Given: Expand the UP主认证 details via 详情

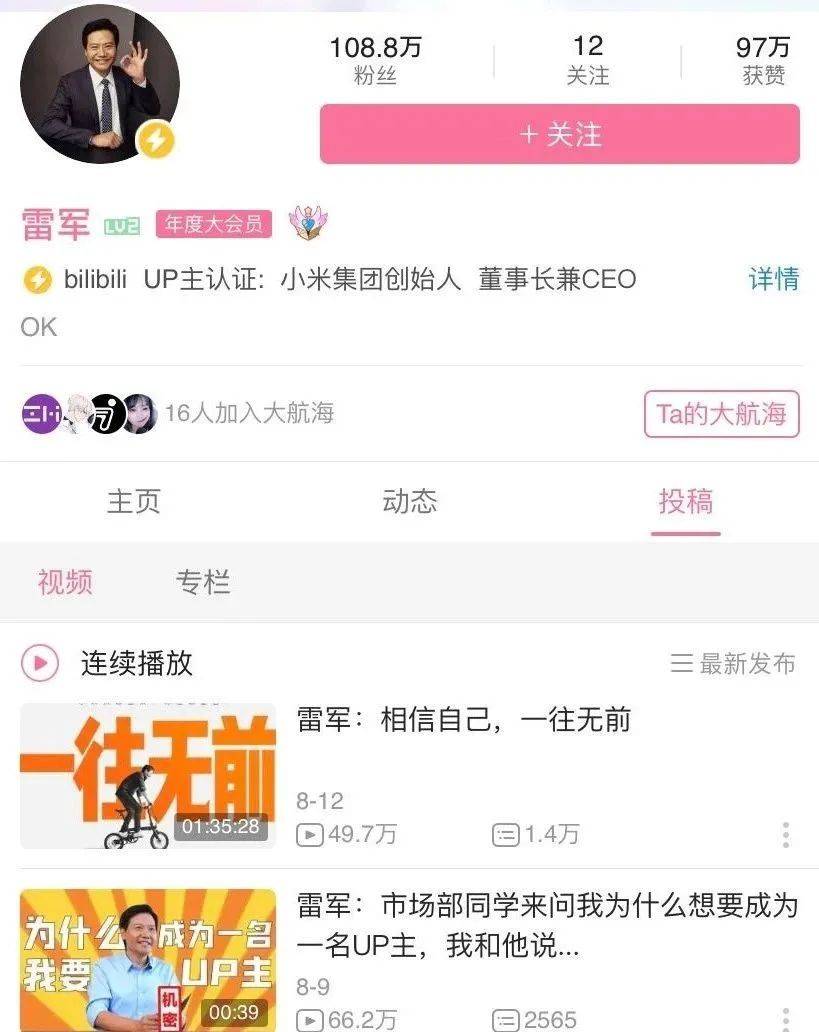Looking at the screenshot, I should pos(773,281).
